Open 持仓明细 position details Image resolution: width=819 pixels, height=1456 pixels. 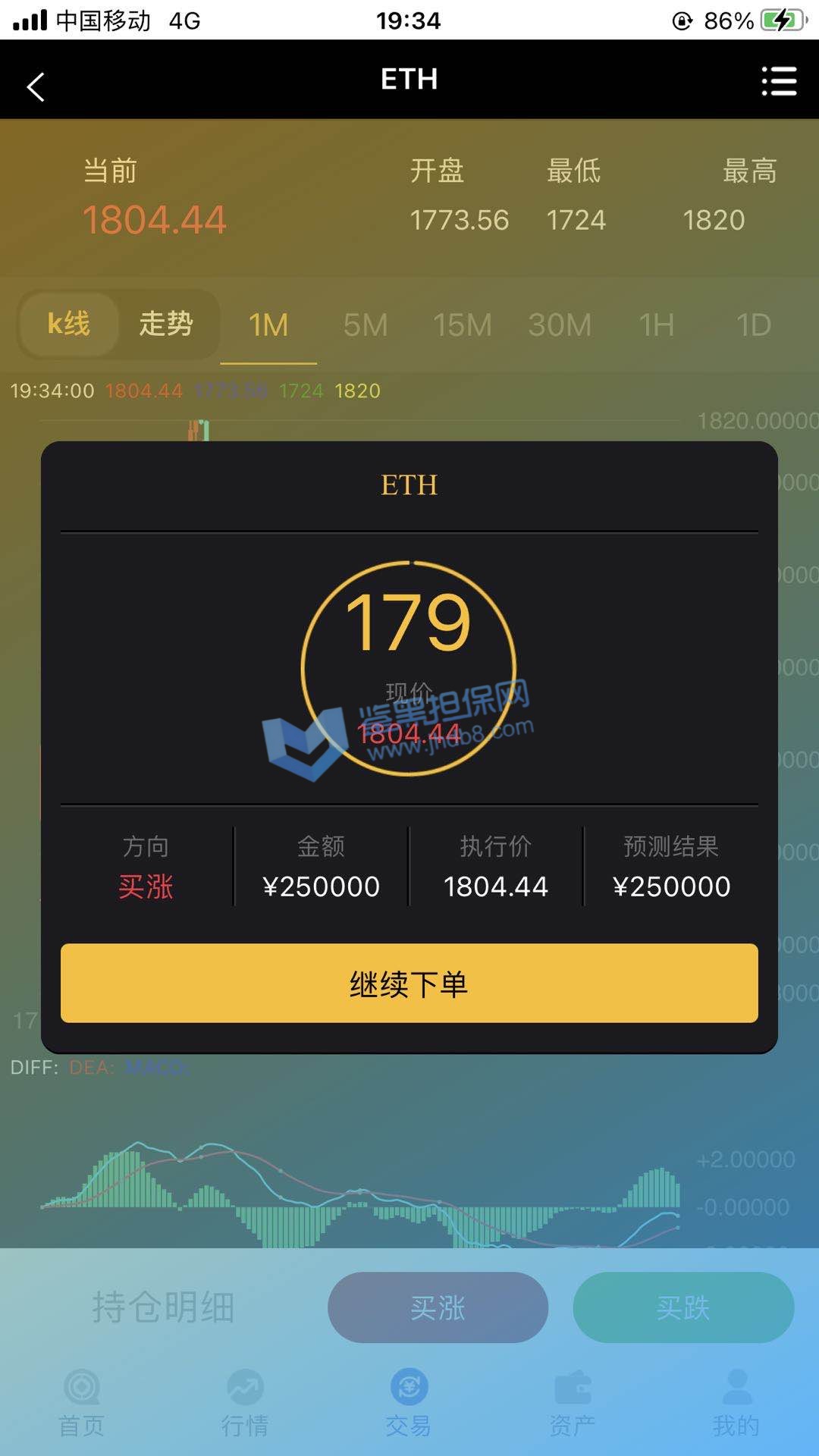point(163,1307)
